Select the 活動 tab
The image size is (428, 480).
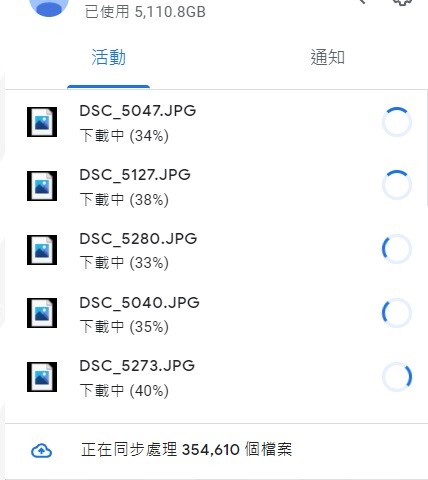tap(108, 57)
